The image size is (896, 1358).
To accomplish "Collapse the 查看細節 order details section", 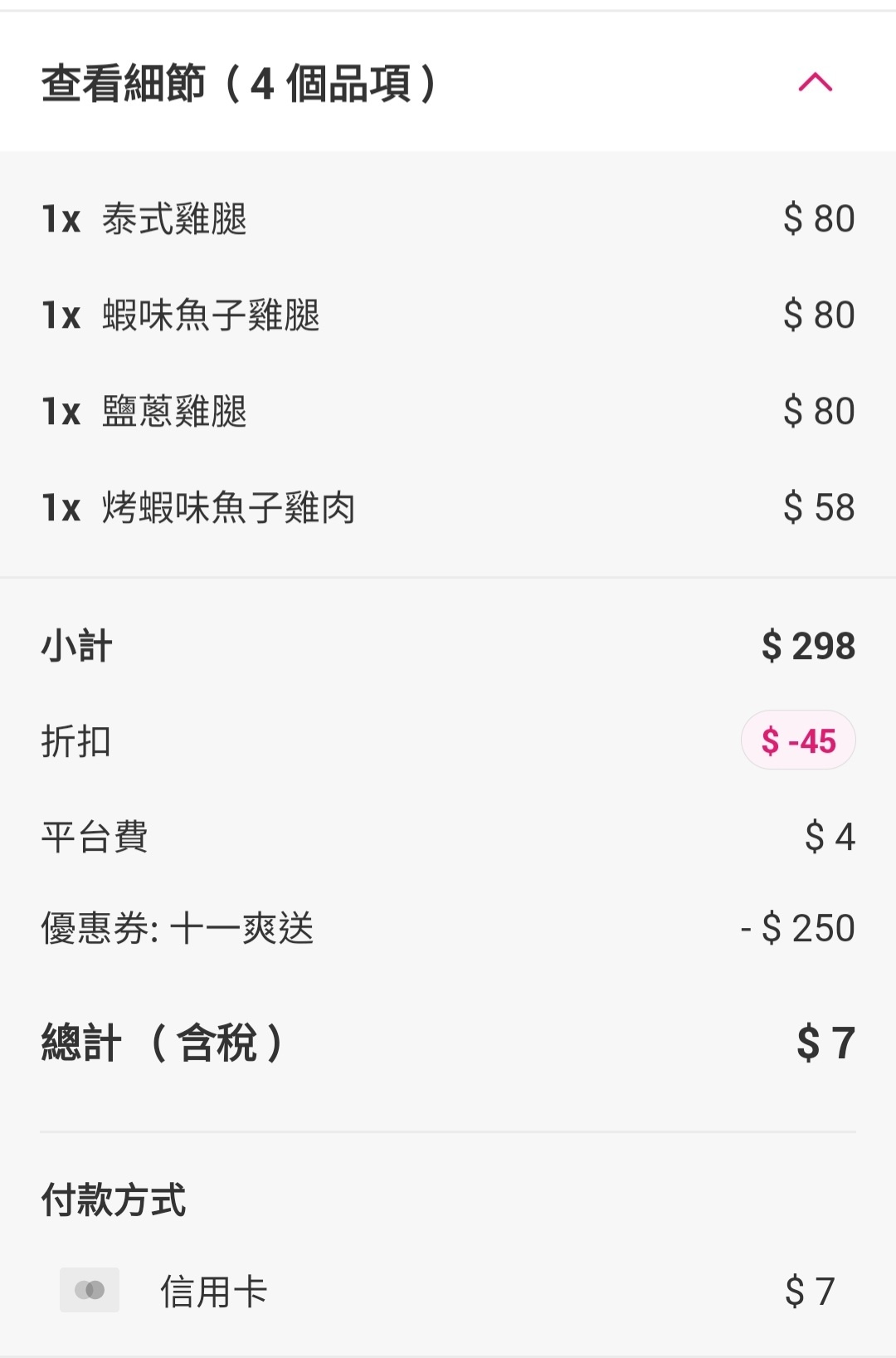I will coord(815,82).
